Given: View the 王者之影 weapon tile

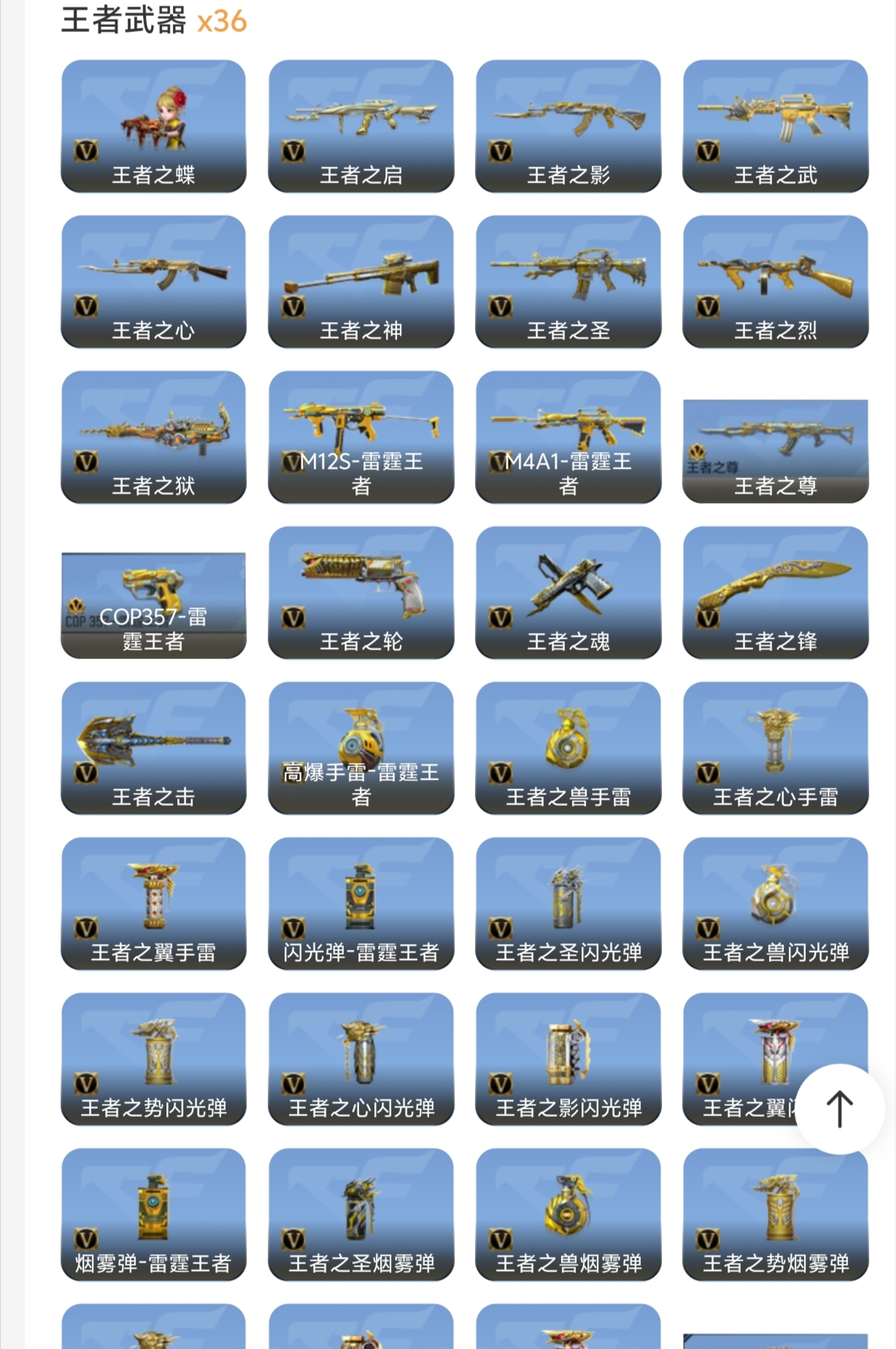Looking at the screenshot, I should (568, 126).
